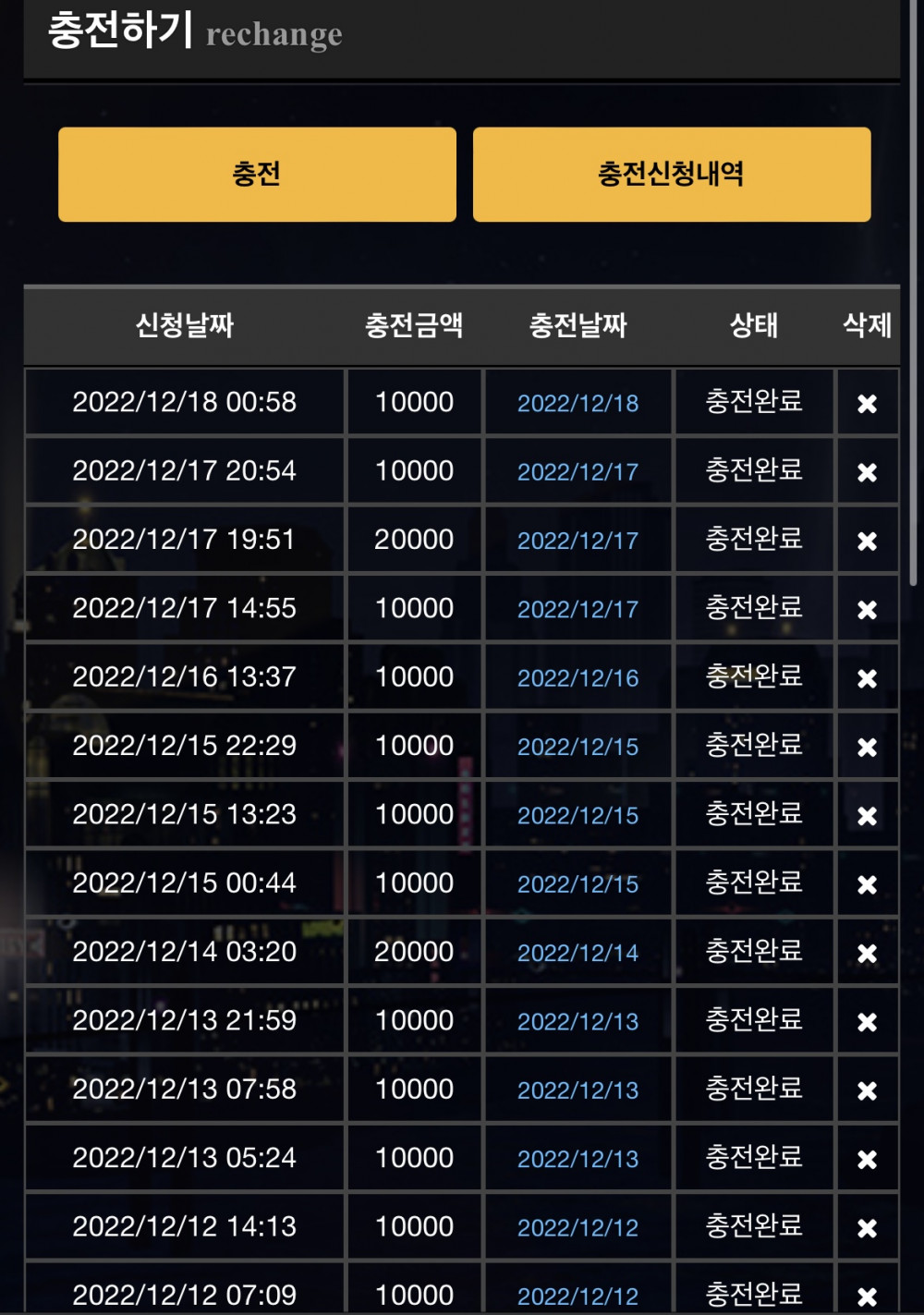This screenshot has width=924, height=1315.
Task: Delete the 2022/12/15 22:29 entry
Action: [867, 747]
